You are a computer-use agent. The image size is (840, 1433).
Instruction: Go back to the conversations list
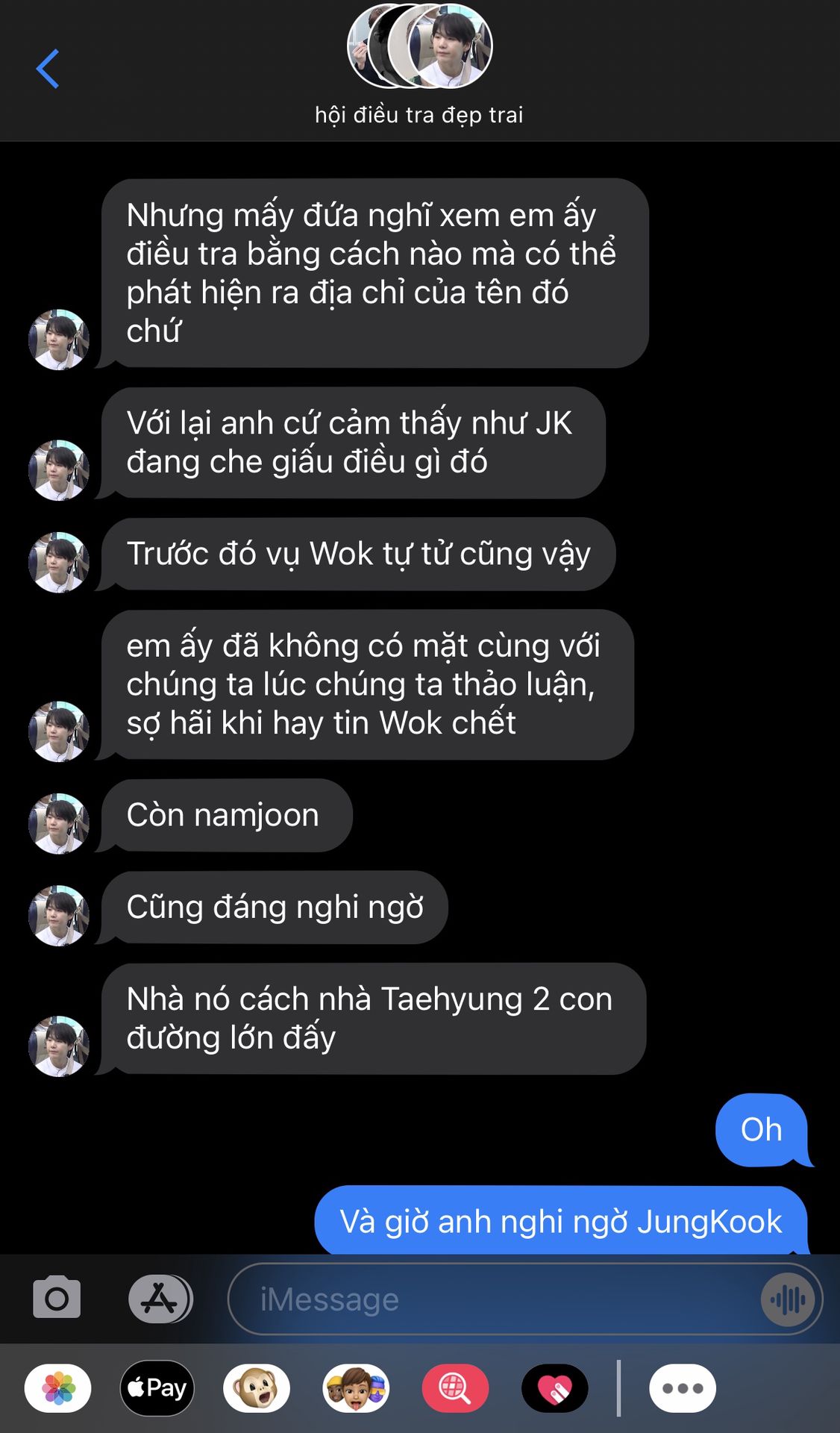point(48,69)
